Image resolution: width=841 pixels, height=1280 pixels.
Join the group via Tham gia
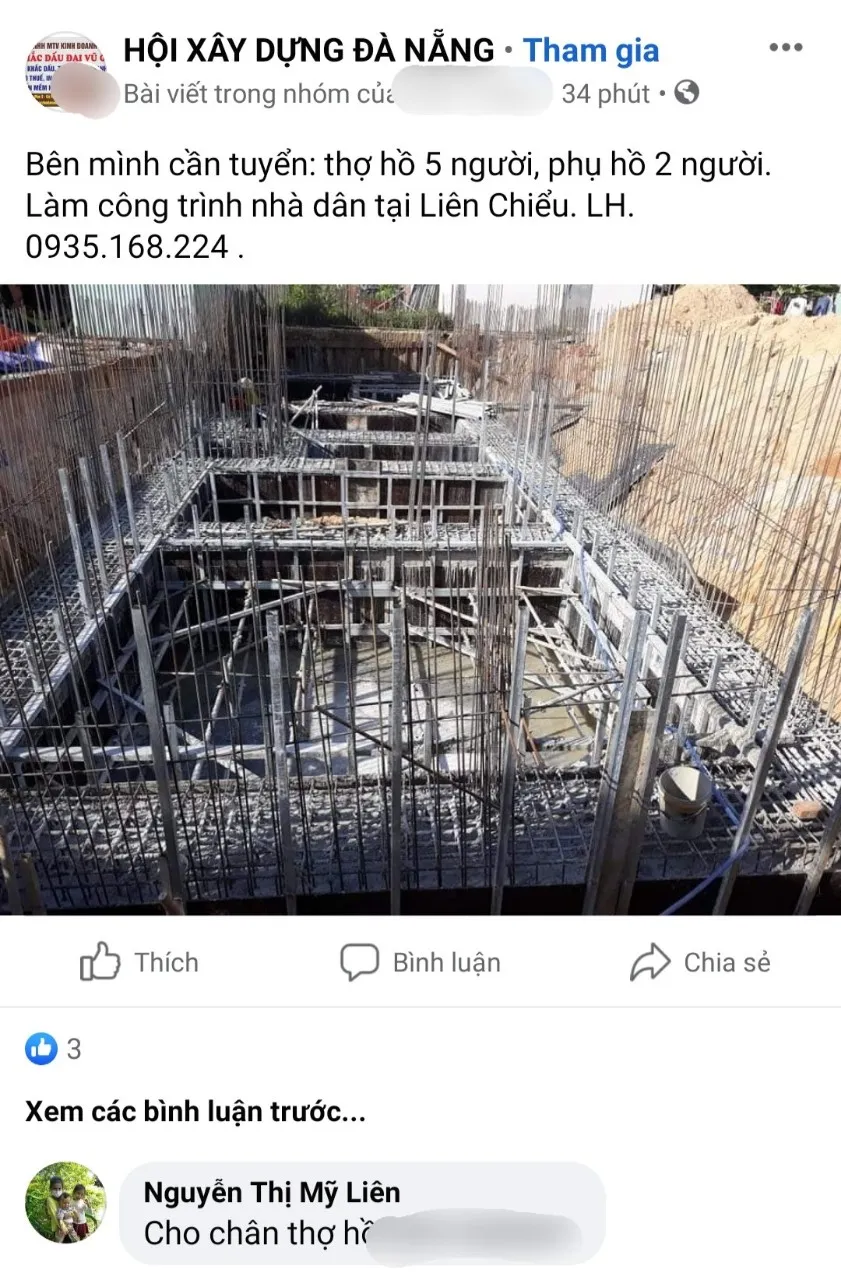pyautogui.click(x=591, y=50)
